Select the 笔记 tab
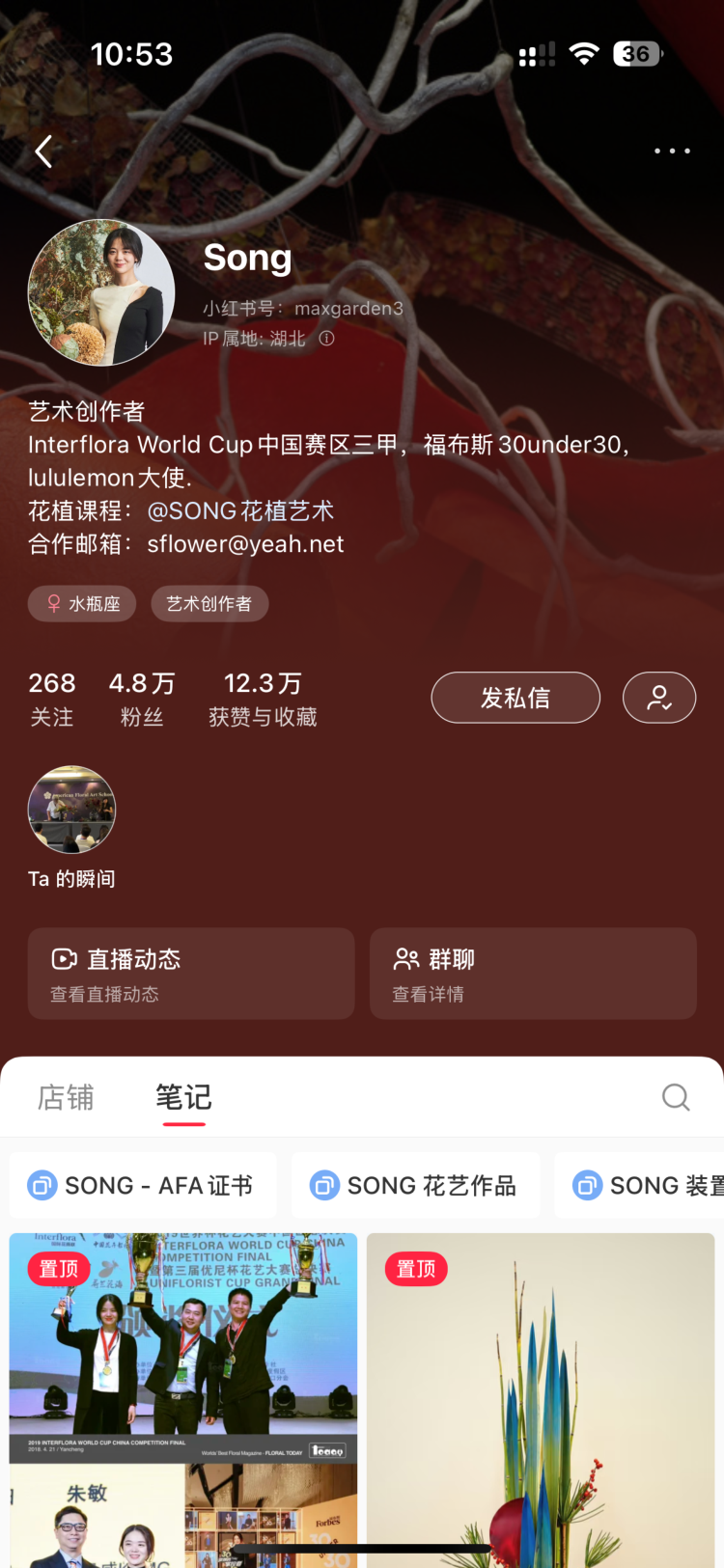724x1568 pixels. coord(183,1097)
